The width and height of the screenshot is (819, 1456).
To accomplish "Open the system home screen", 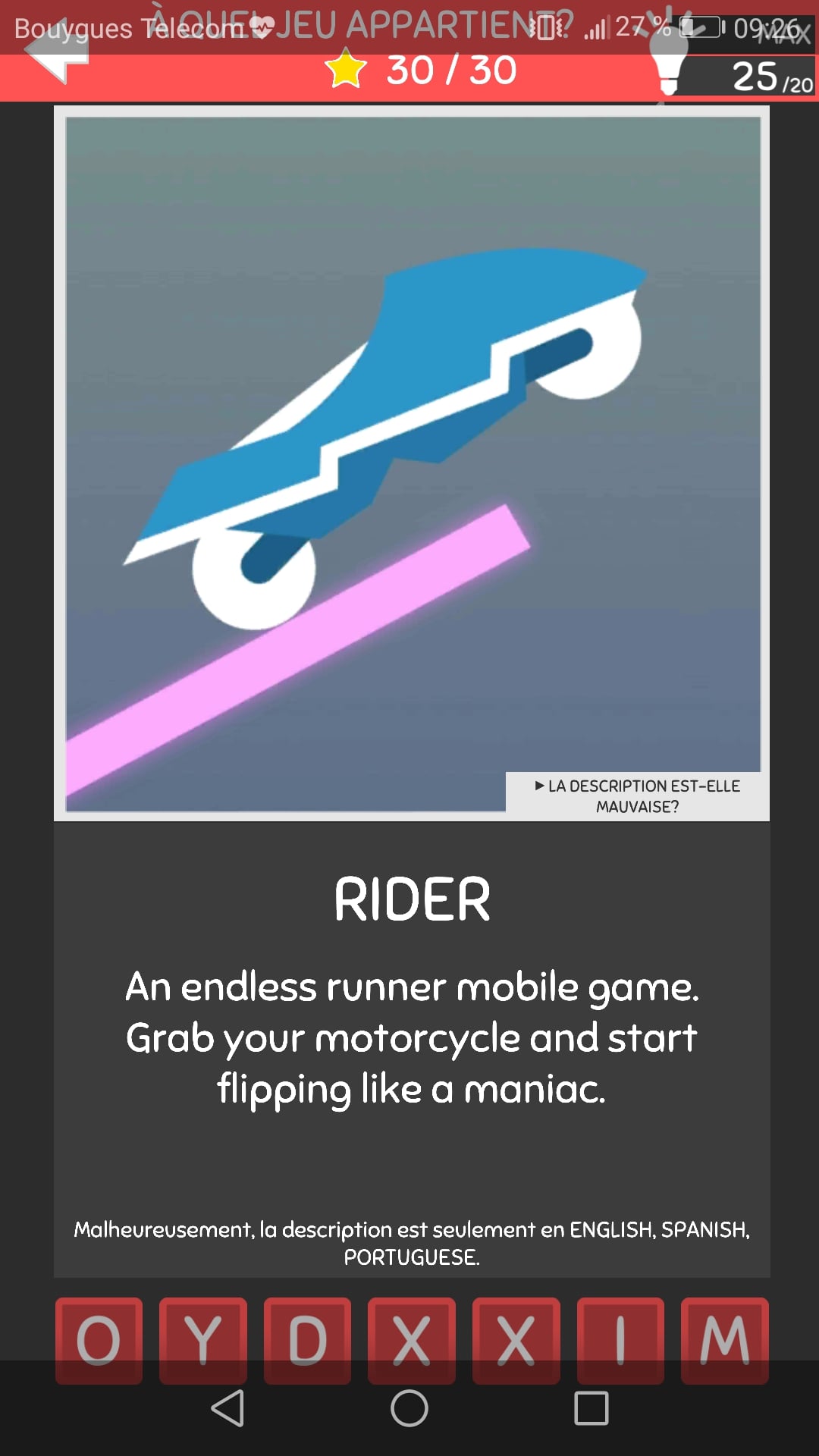I will [x=409, y=1408].
